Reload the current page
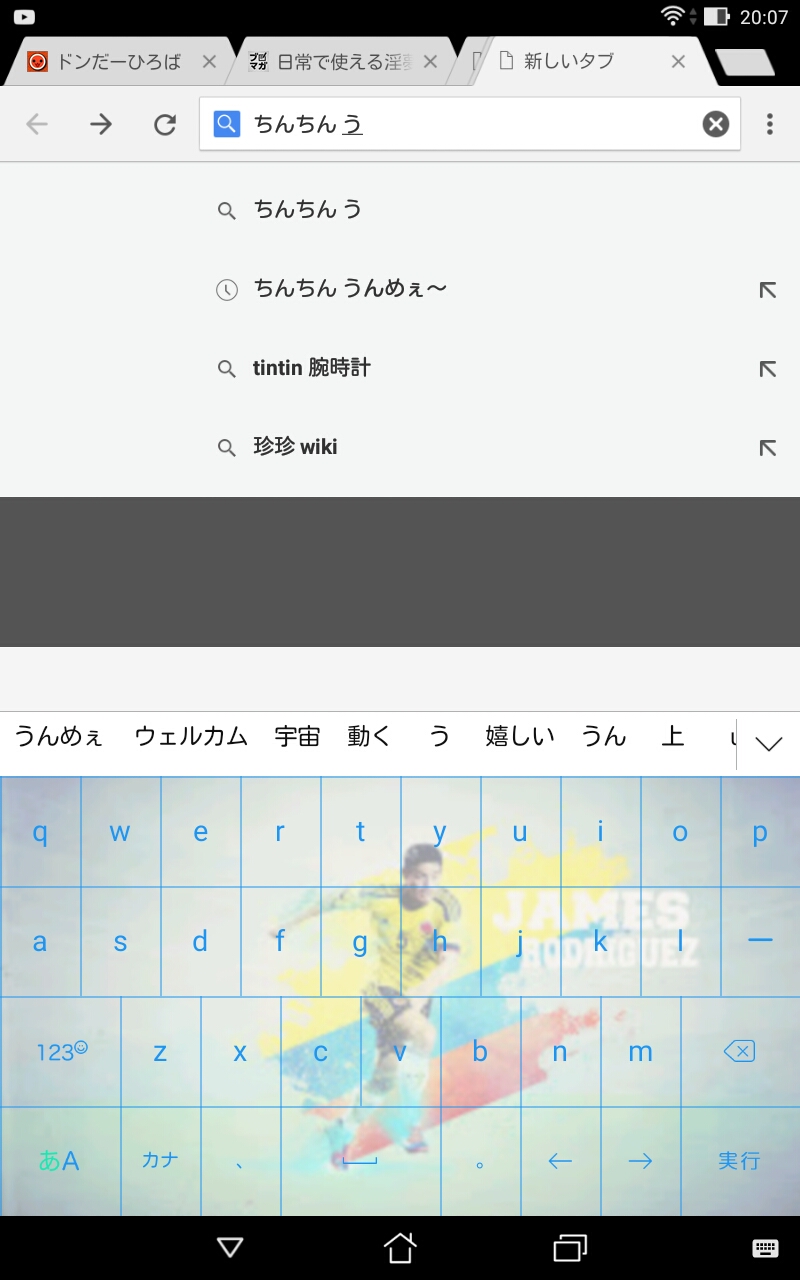 coord(165,124)
